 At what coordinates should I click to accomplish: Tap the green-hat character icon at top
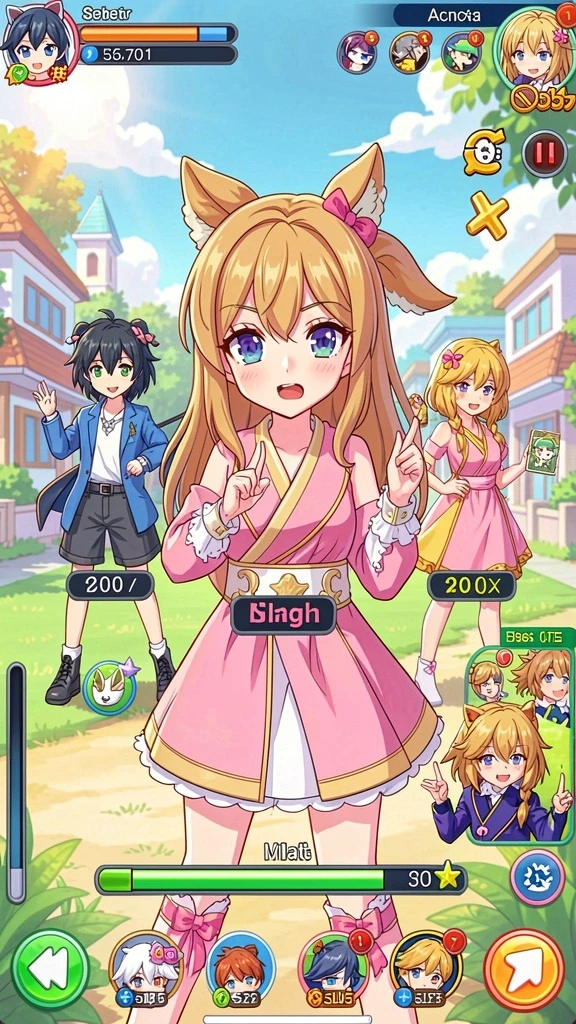tap(462, 52)
